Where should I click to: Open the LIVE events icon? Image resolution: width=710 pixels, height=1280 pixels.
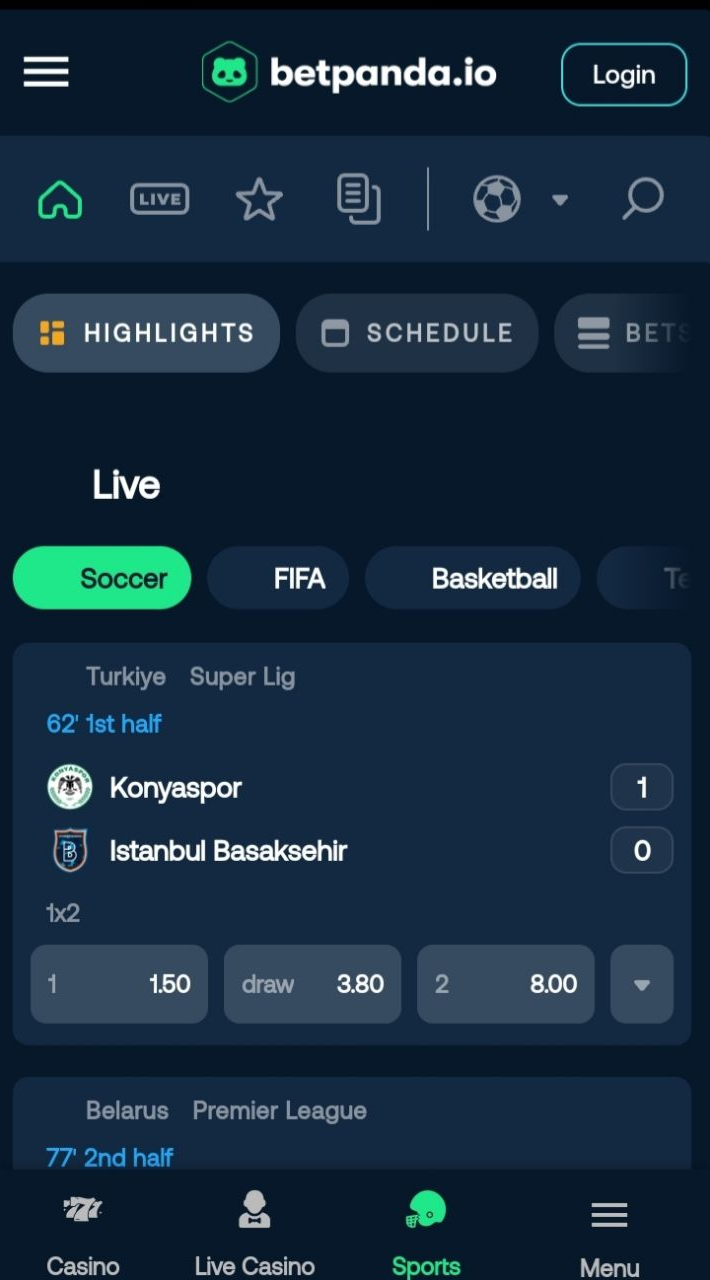(x=160, y=199)
